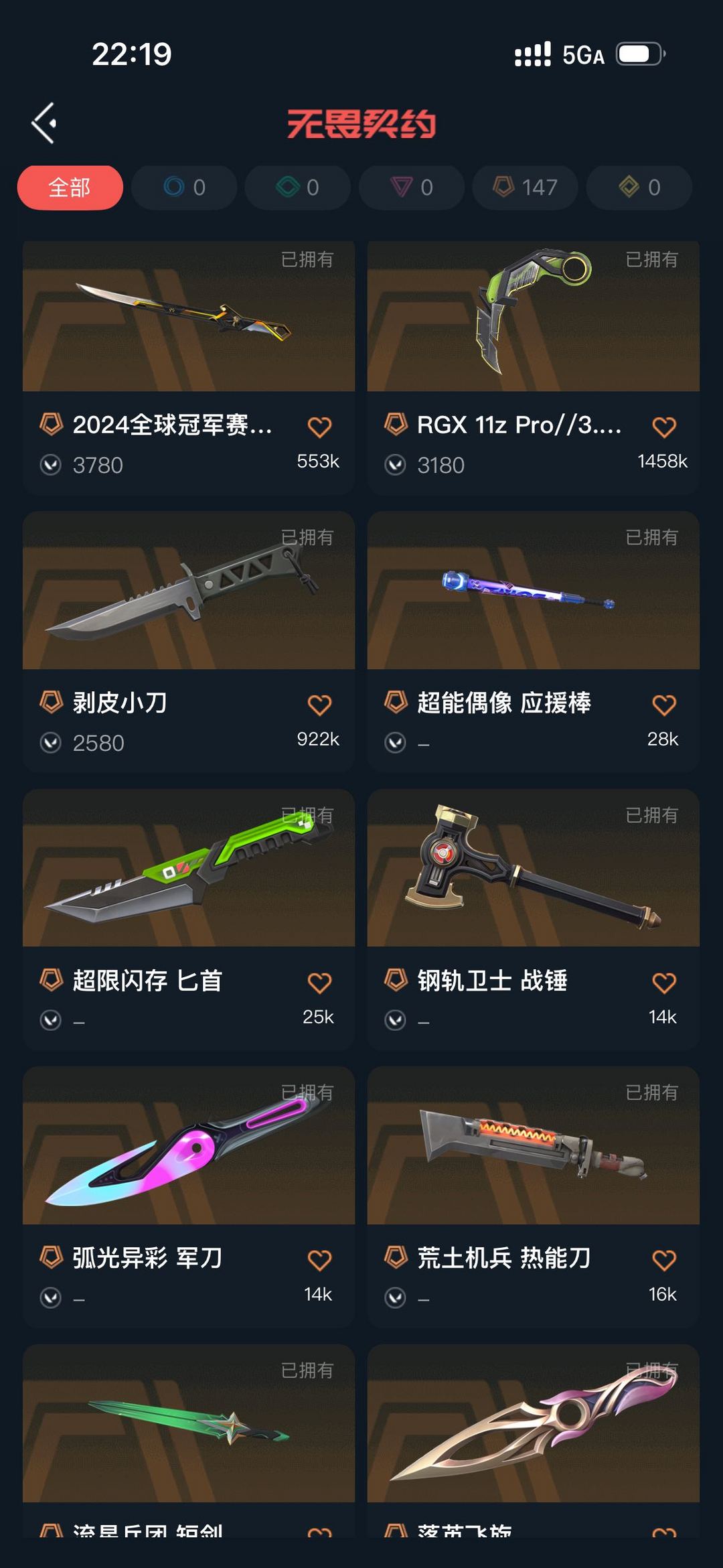
Task: Like the 剥皮小刀 skin
Action: pyautogui.click(x=319, y=705)
